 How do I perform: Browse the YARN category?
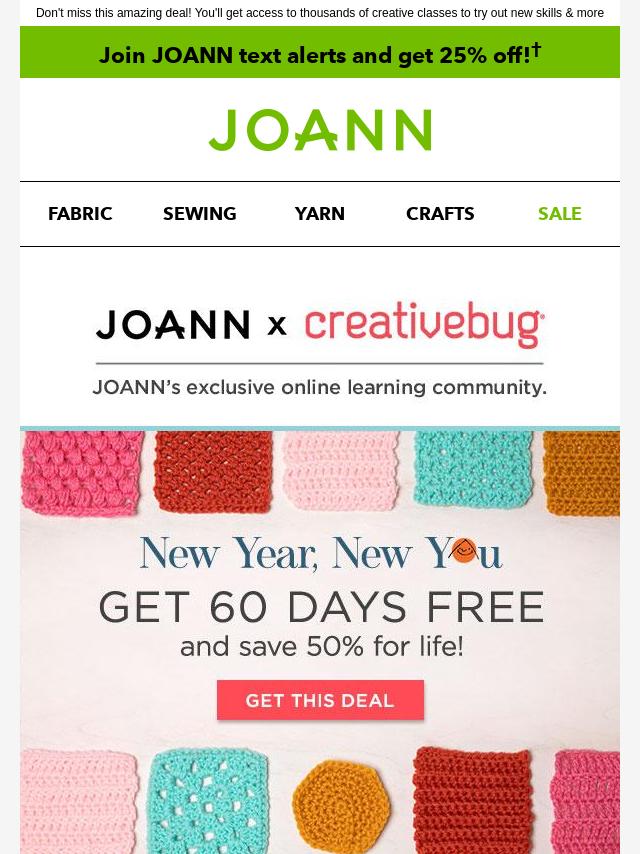320,214
